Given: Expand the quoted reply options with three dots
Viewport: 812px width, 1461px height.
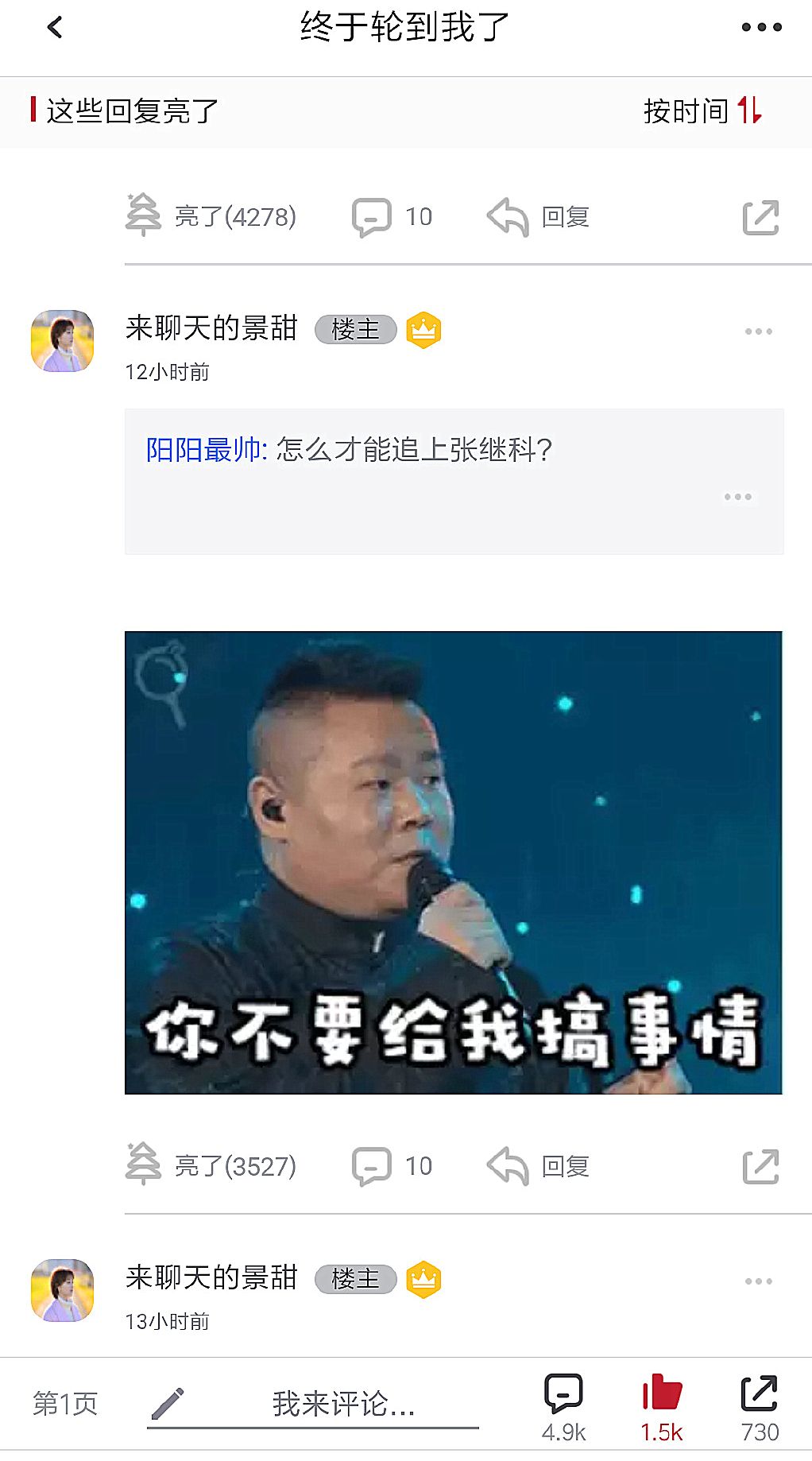Looking at the screenshot, I should coord(738,495).
